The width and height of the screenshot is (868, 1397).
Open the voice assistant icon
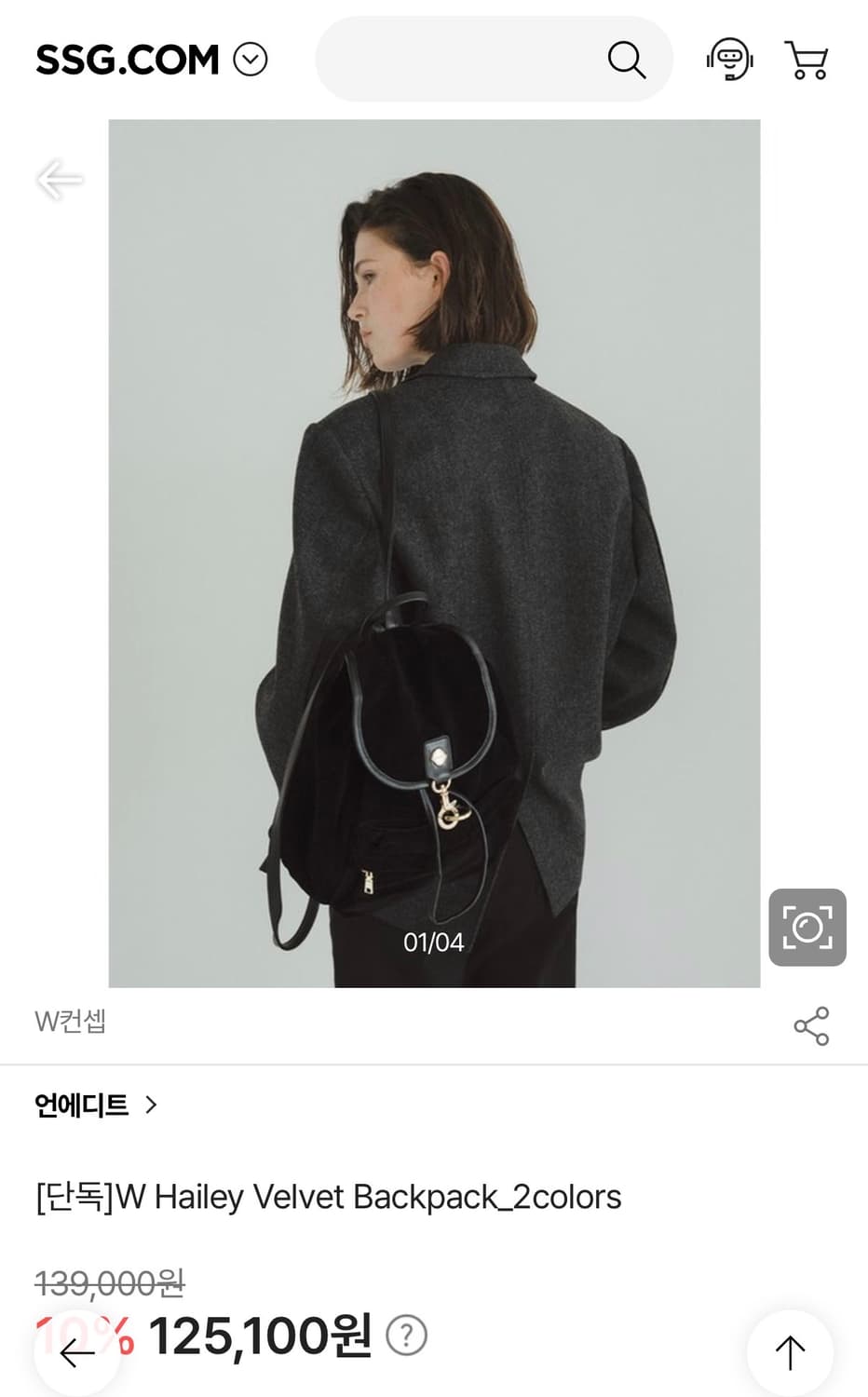coord(730,59)
